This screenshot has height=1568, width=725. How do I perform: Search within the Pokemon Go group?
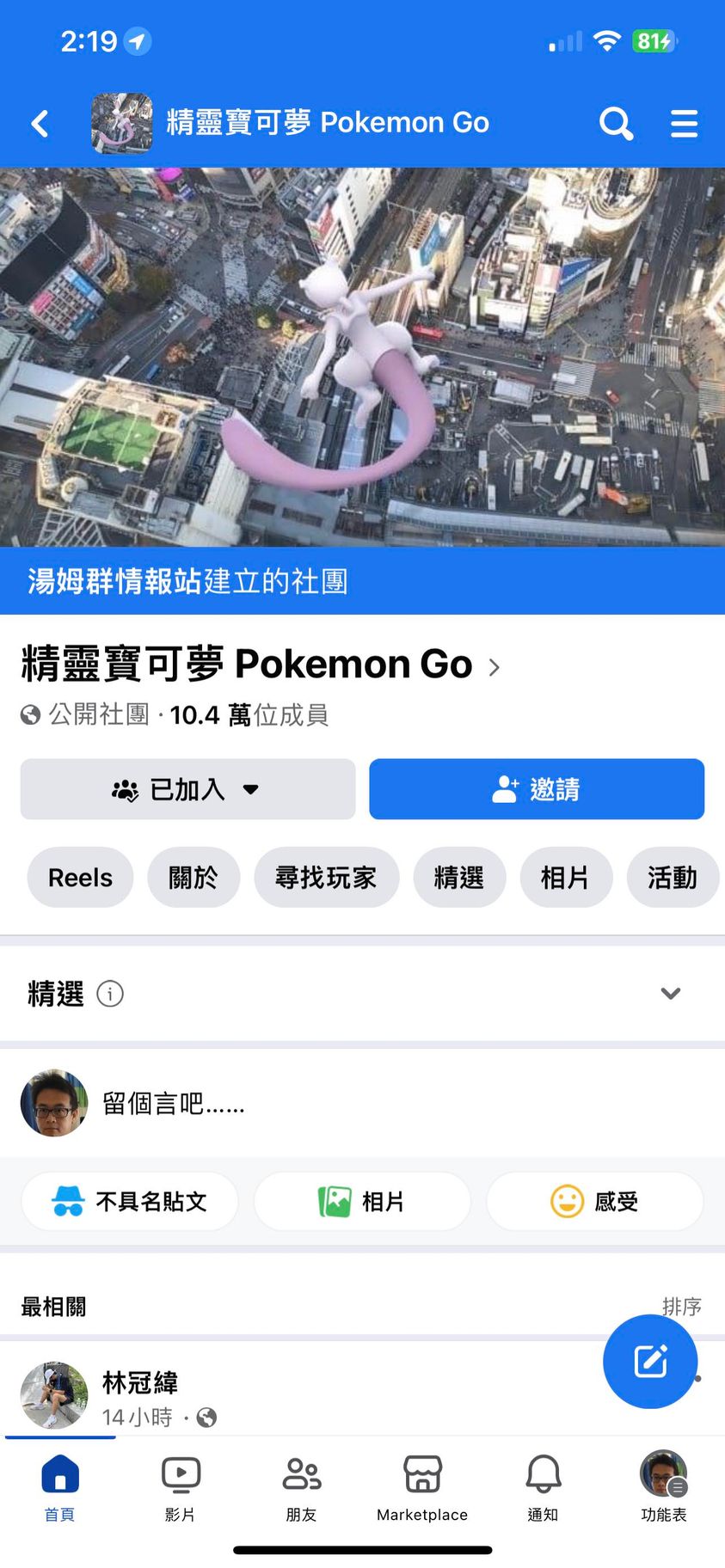[616, 124]
